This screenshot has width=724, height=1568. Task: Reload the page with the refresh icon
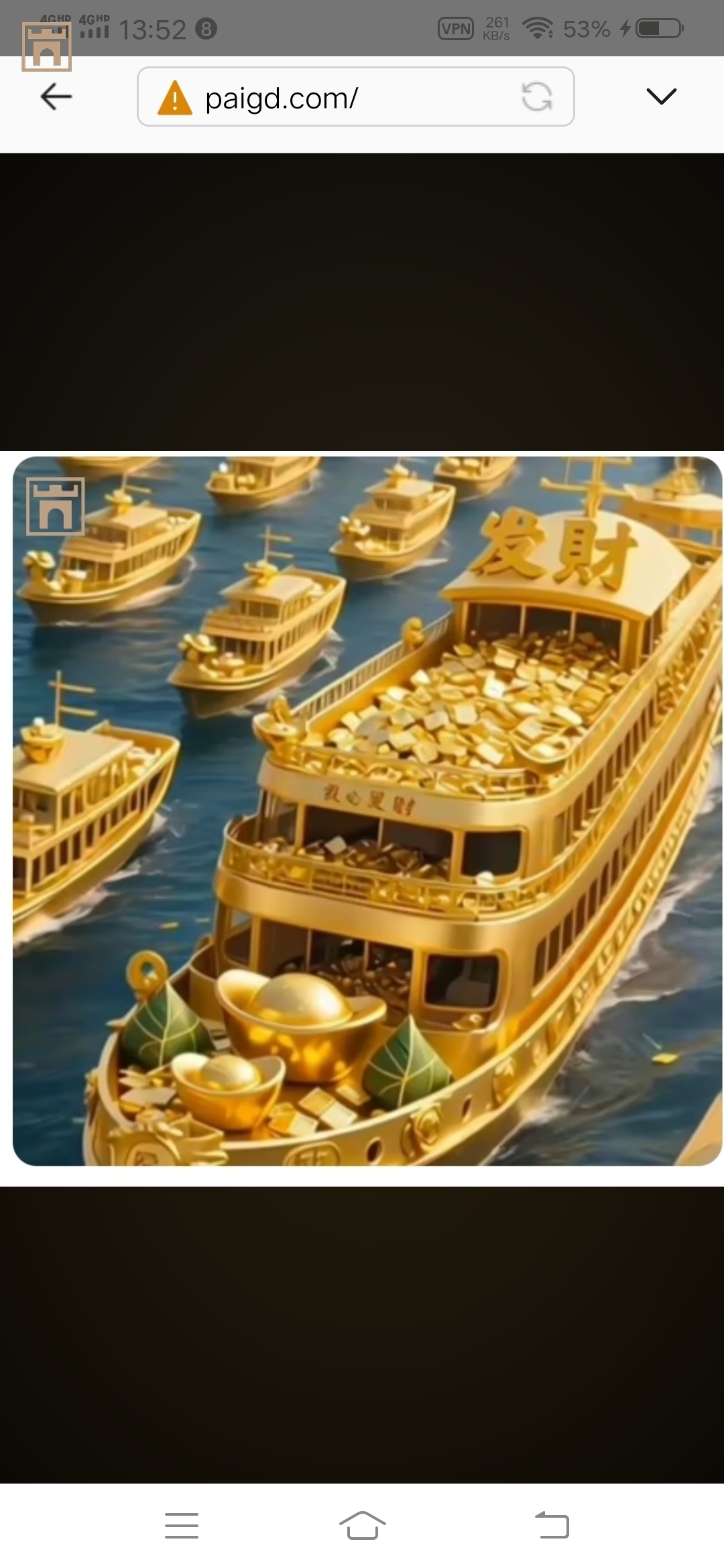click(x=537, y=97)
